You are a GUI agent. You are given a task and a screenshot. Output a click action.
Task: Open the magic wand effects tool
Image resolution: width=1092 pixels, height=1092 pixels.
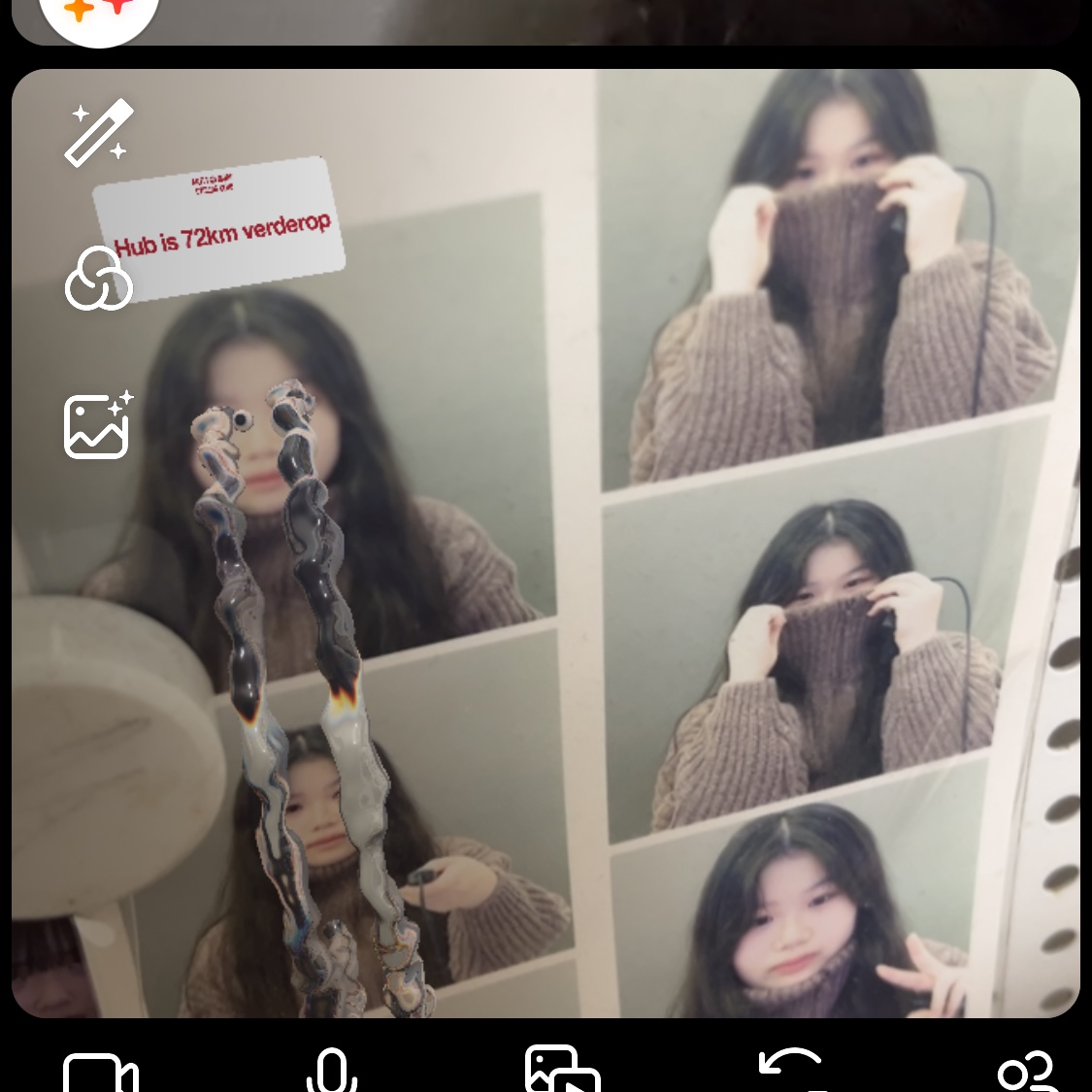click(x=98, y=133)
